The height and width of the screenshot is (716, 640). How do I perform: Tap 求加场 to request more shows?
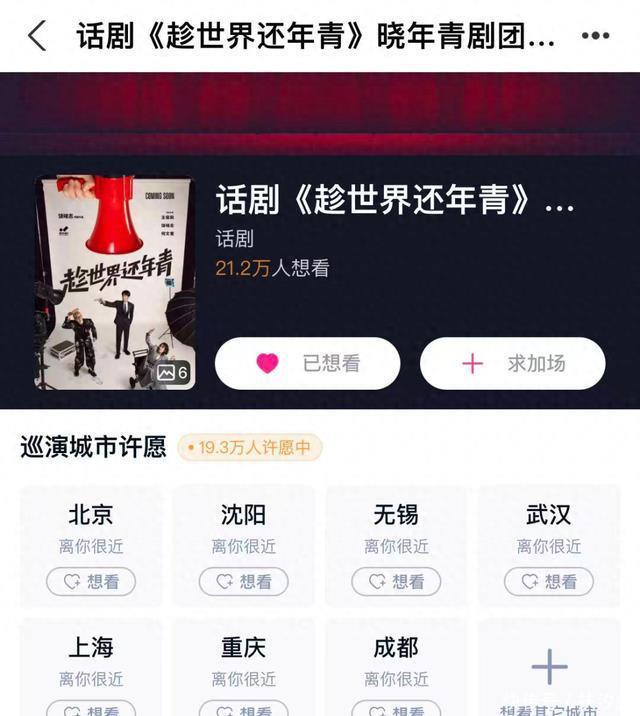pos(512,364)
